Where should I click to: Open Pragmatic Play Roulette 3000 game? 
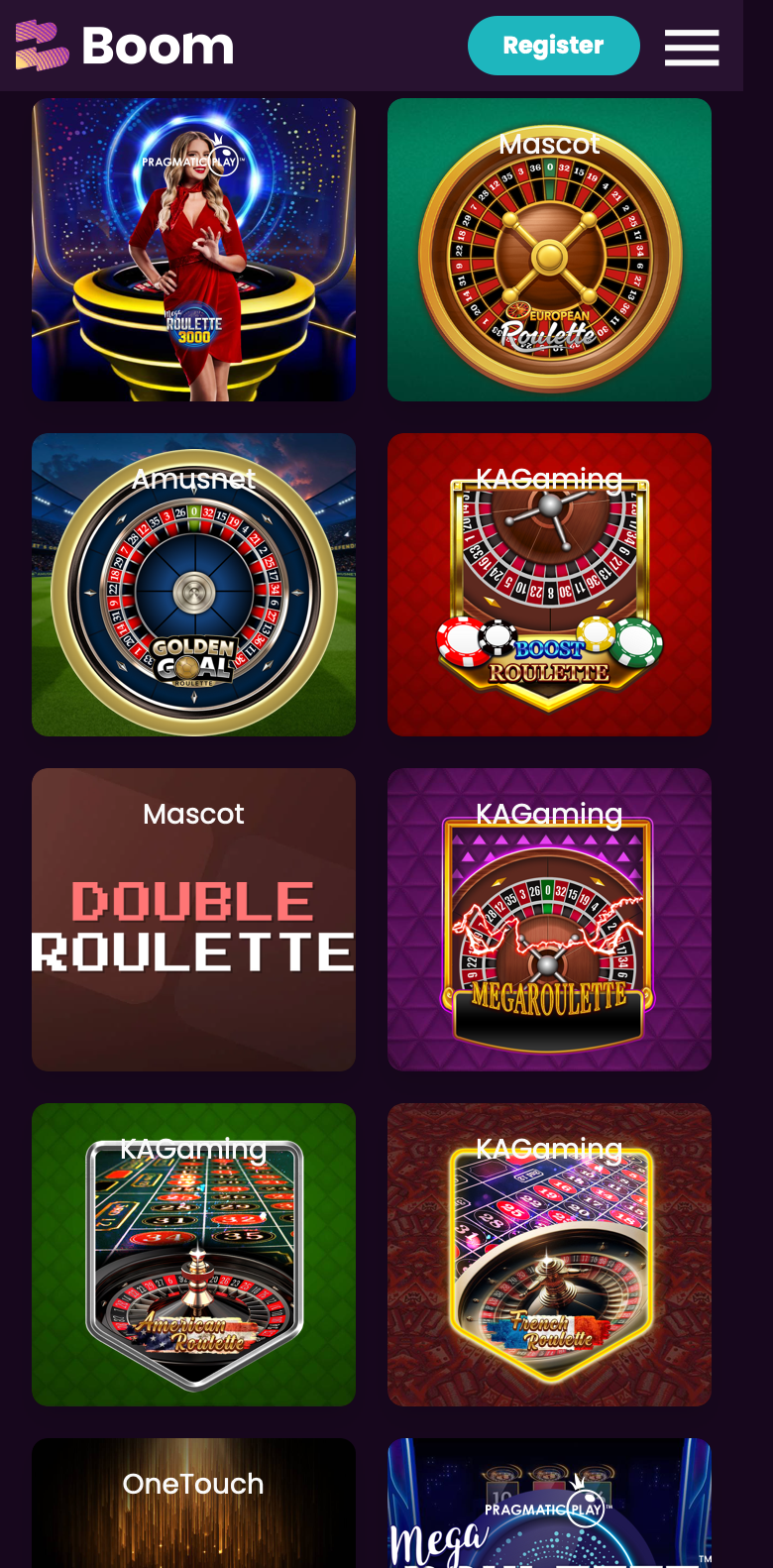click(193, 250)
